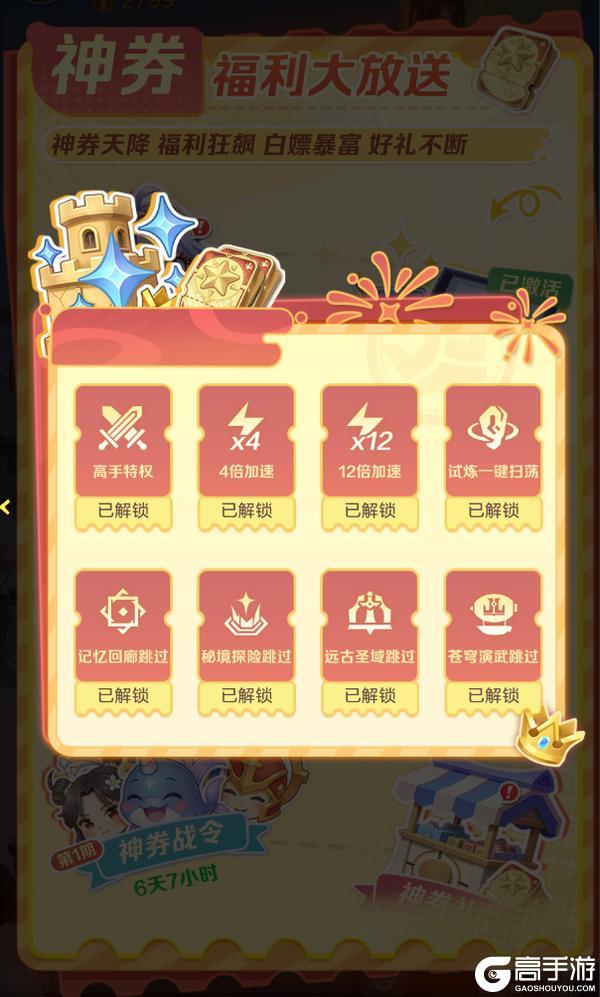Tap the left arrow at screen edge
The height and width of the screenshot is (997, 600).
tap(6, 507)
